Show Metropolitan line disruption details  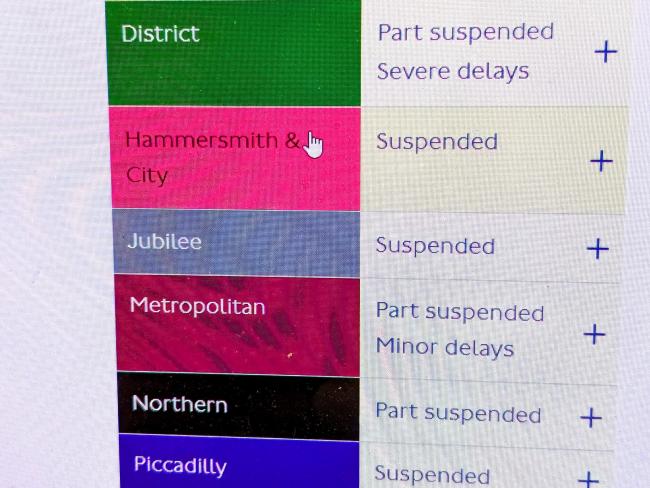coord(594,334)
